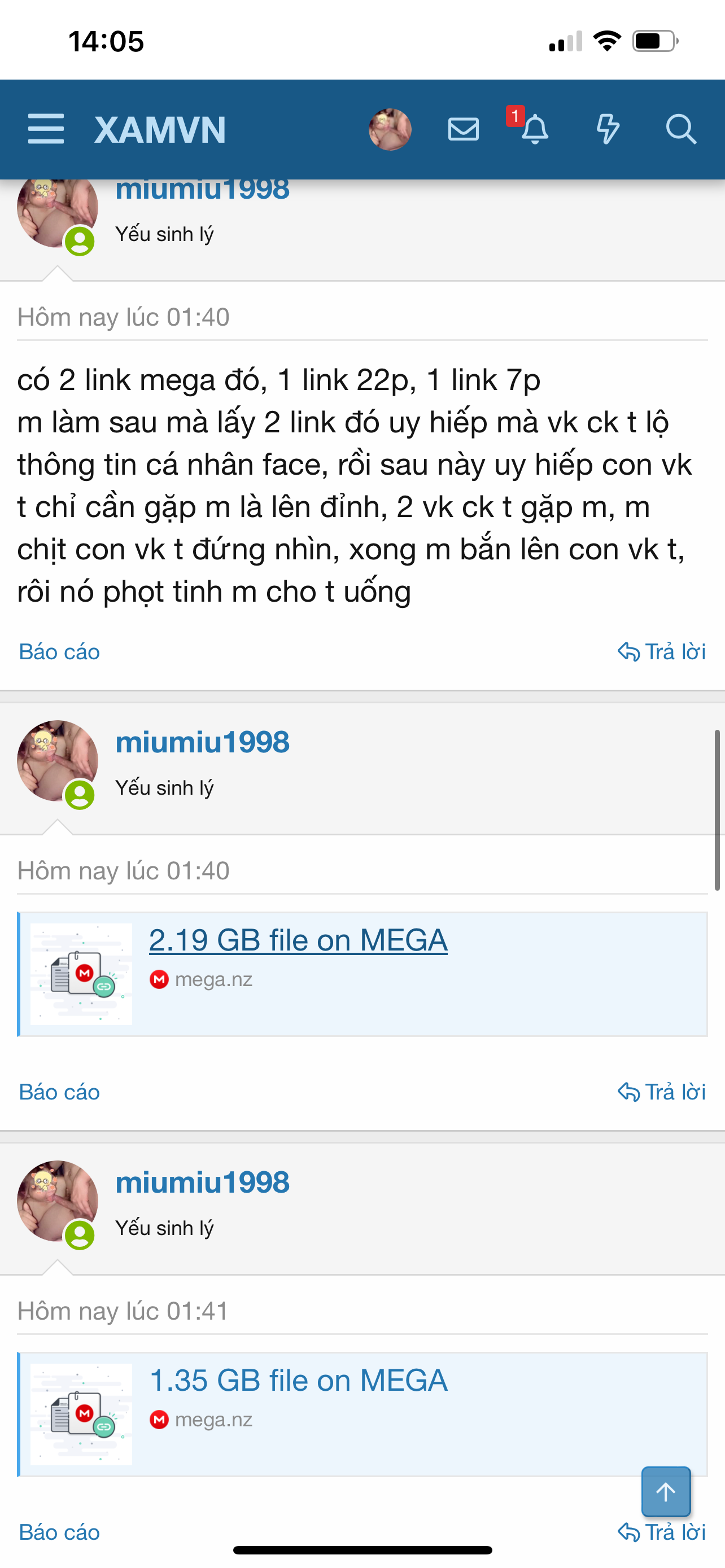The height and width of the screenshot is (1568, 725).
Task: Open the 2.19 GB file on MEGA link
Action: coord(298,940)
